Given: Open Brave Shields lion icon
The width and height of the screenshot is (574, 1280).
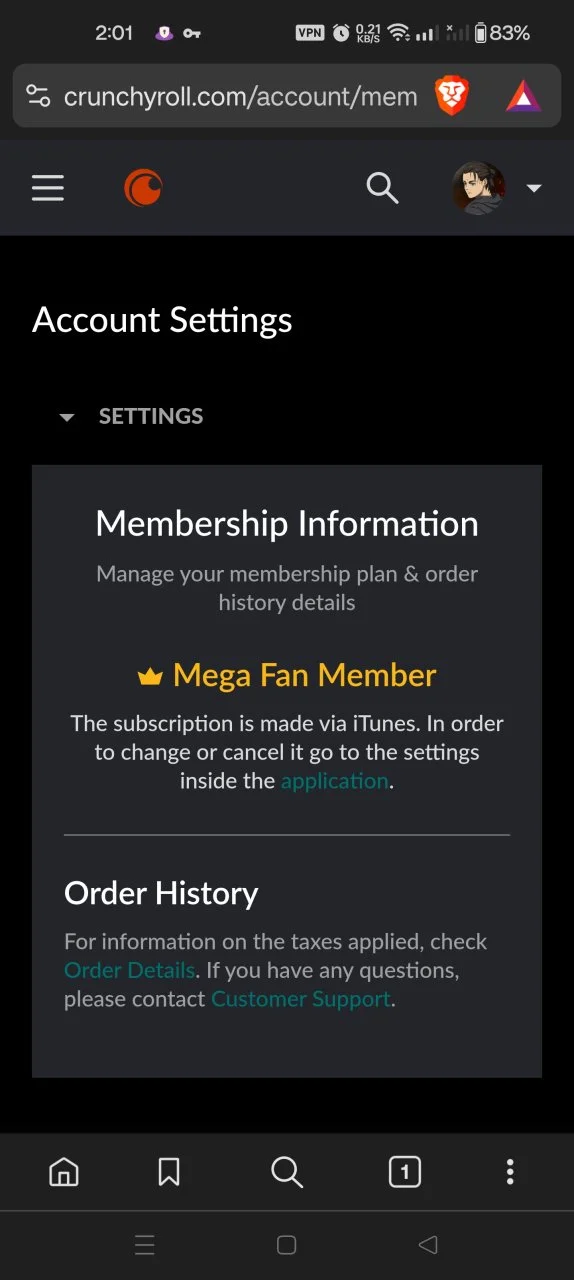Looking at the screenshot, I should point(452,96).
